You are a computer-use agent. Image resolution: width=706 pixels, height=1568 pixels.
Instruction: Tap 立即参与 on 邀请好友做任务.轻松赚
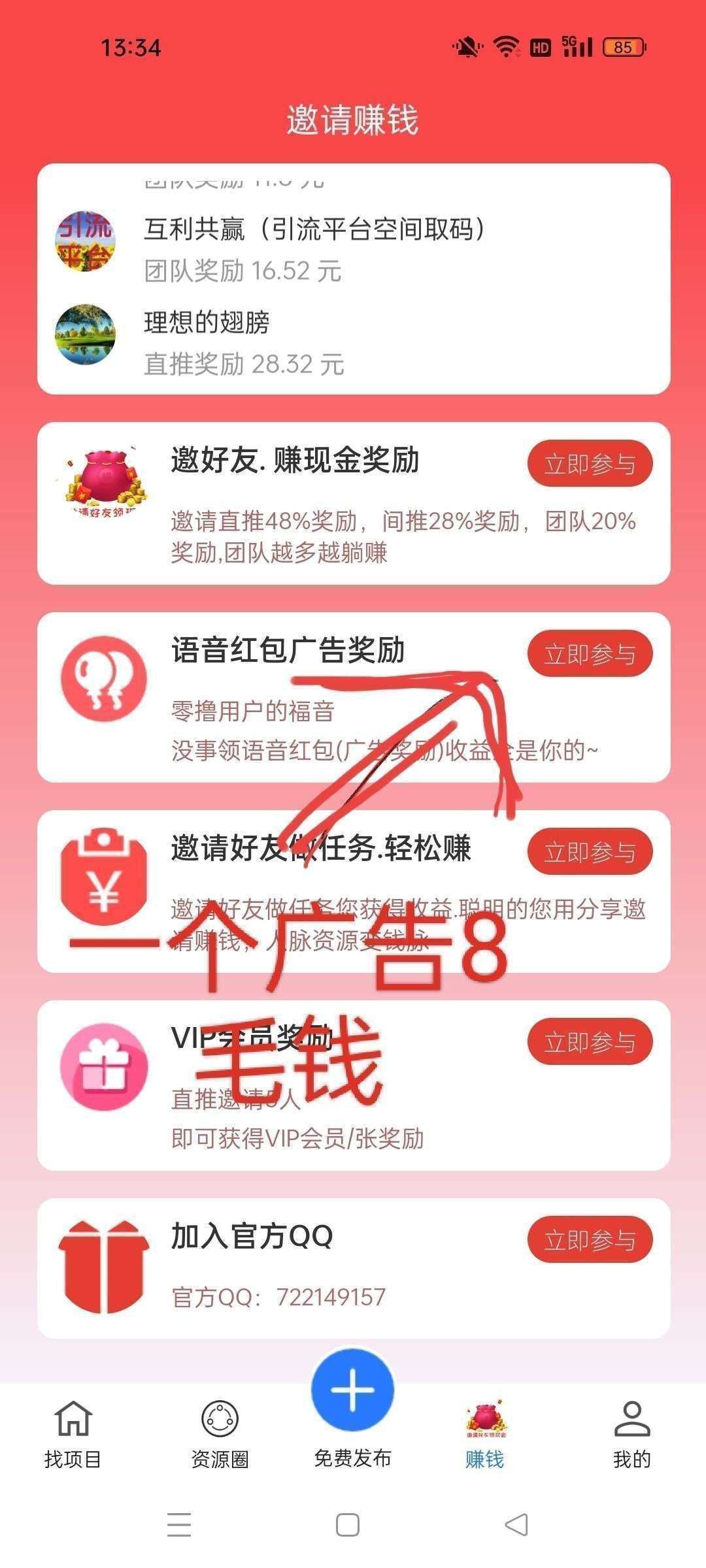(590, 852)
